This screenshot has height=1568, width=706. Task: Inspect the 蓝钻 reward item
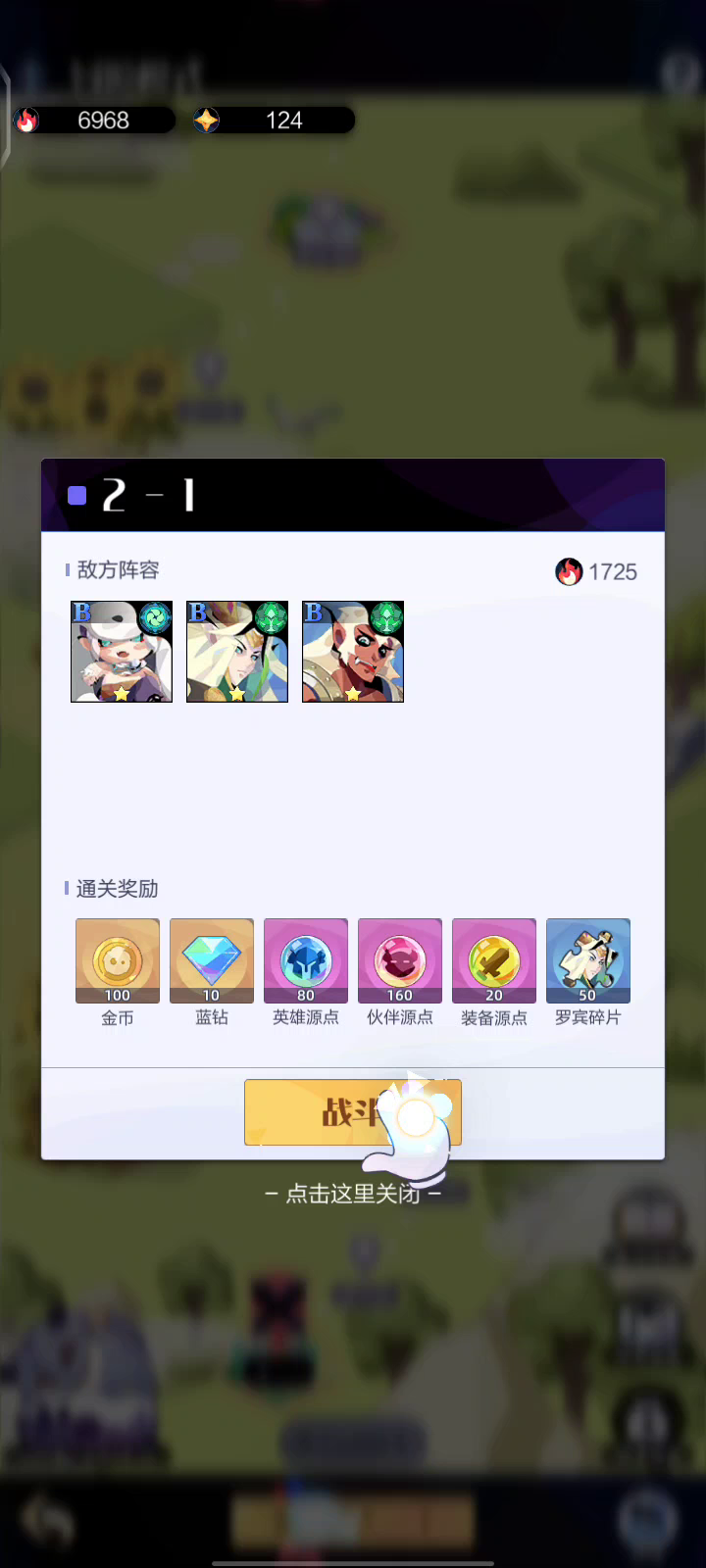[212, 960]
